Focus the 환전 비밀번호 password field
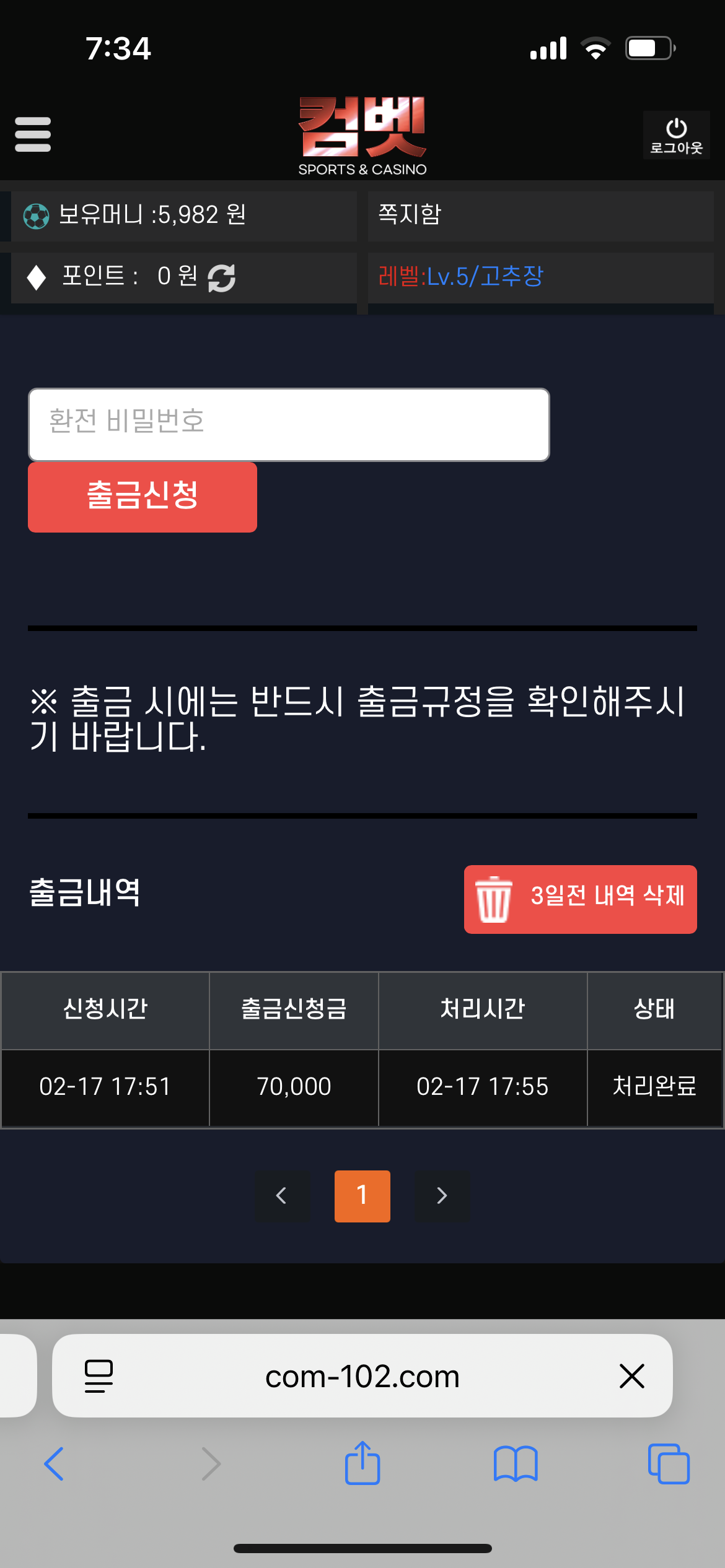725x1568 pixels. pos(289,424)
